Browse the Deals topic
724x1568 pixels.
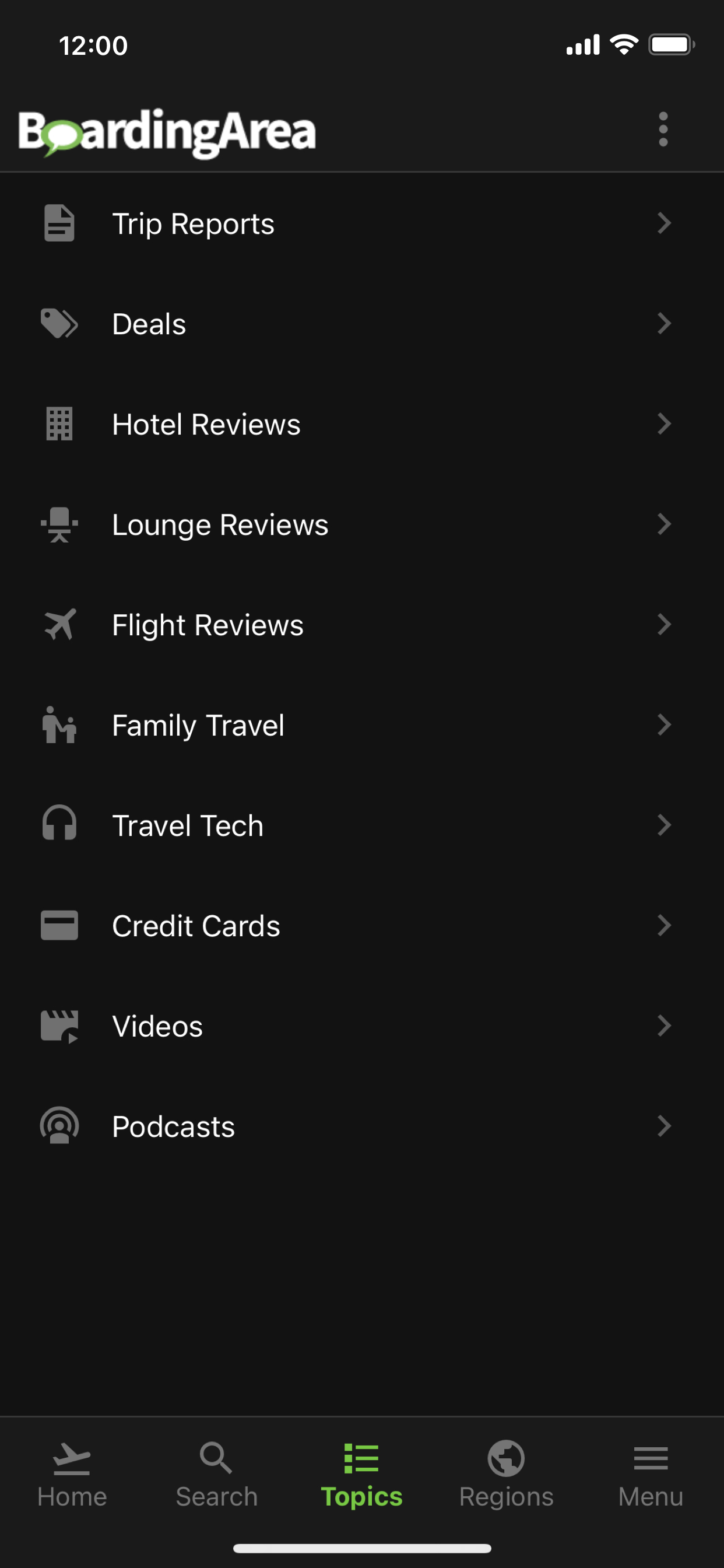coord(362,324)
